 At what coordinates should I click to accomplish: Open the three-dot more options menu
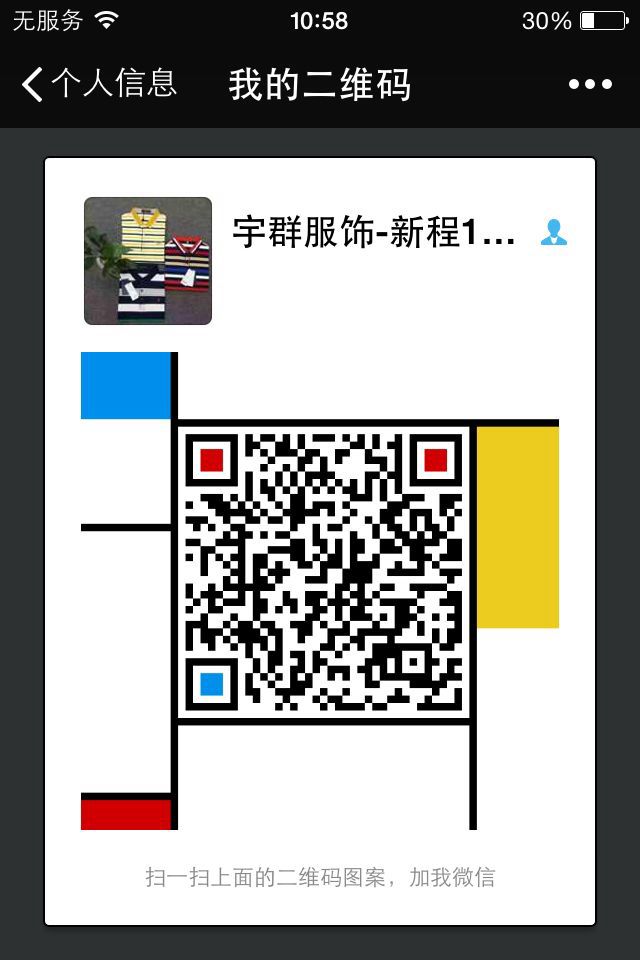point(590,85)
